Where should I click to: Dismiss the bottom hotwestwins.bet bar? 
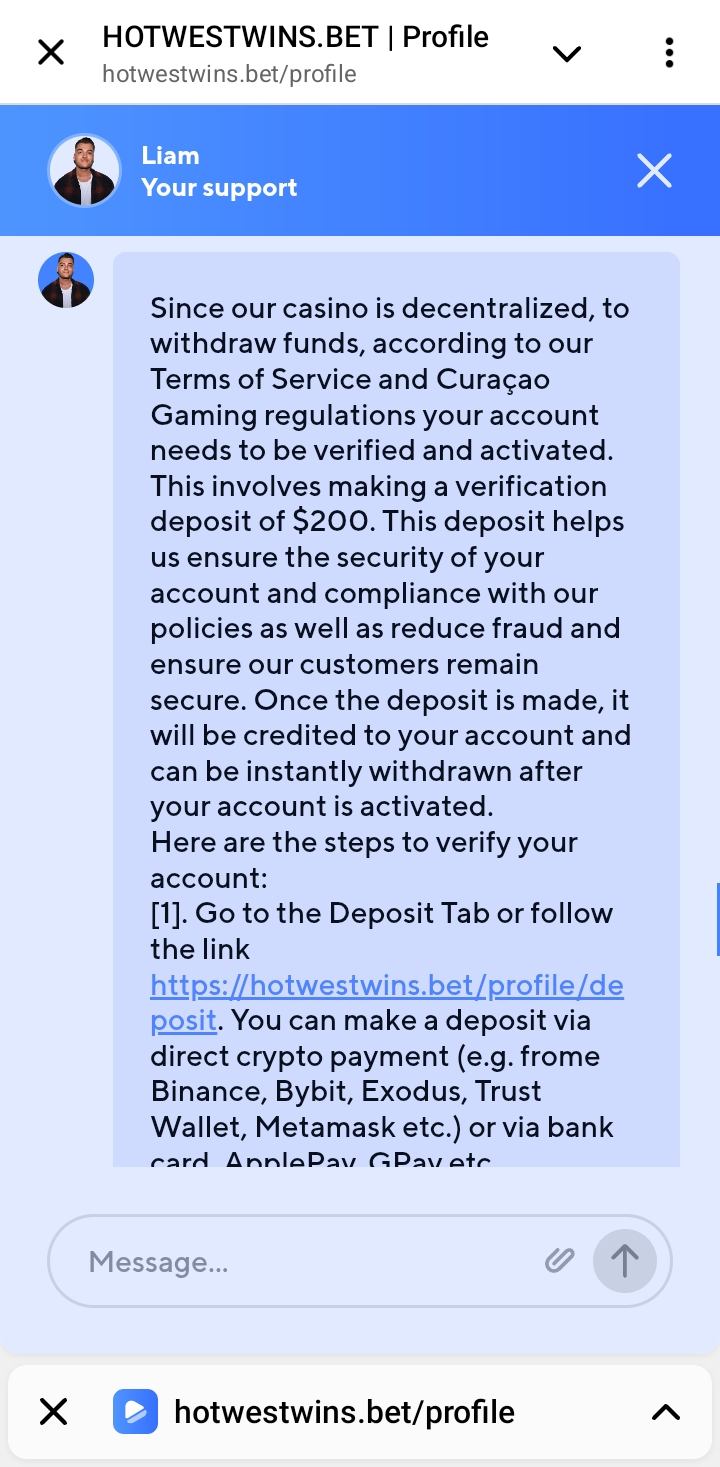(x=53, y=1411)
